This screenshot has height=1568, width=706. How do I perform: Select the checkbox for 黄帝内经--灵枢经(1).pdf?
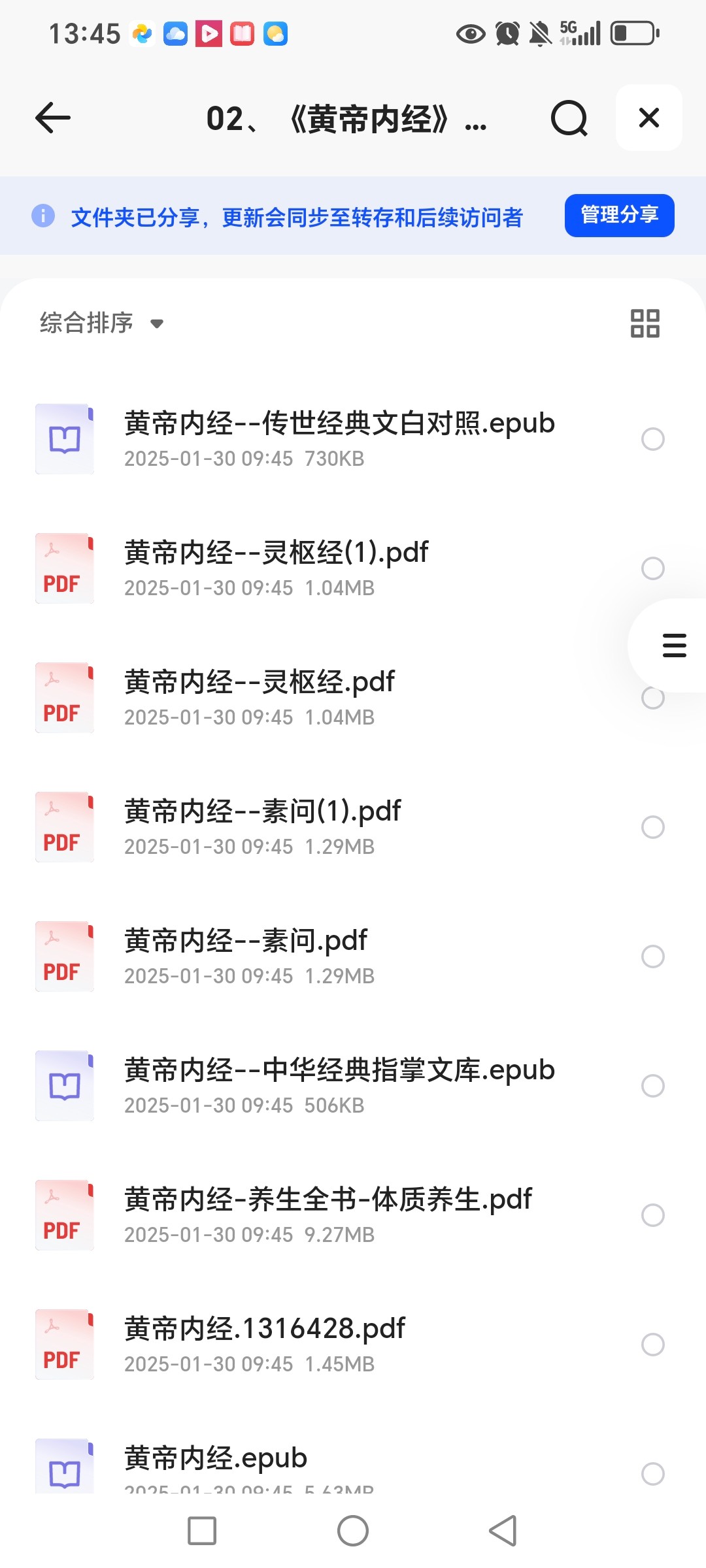(x=652, y=568)
